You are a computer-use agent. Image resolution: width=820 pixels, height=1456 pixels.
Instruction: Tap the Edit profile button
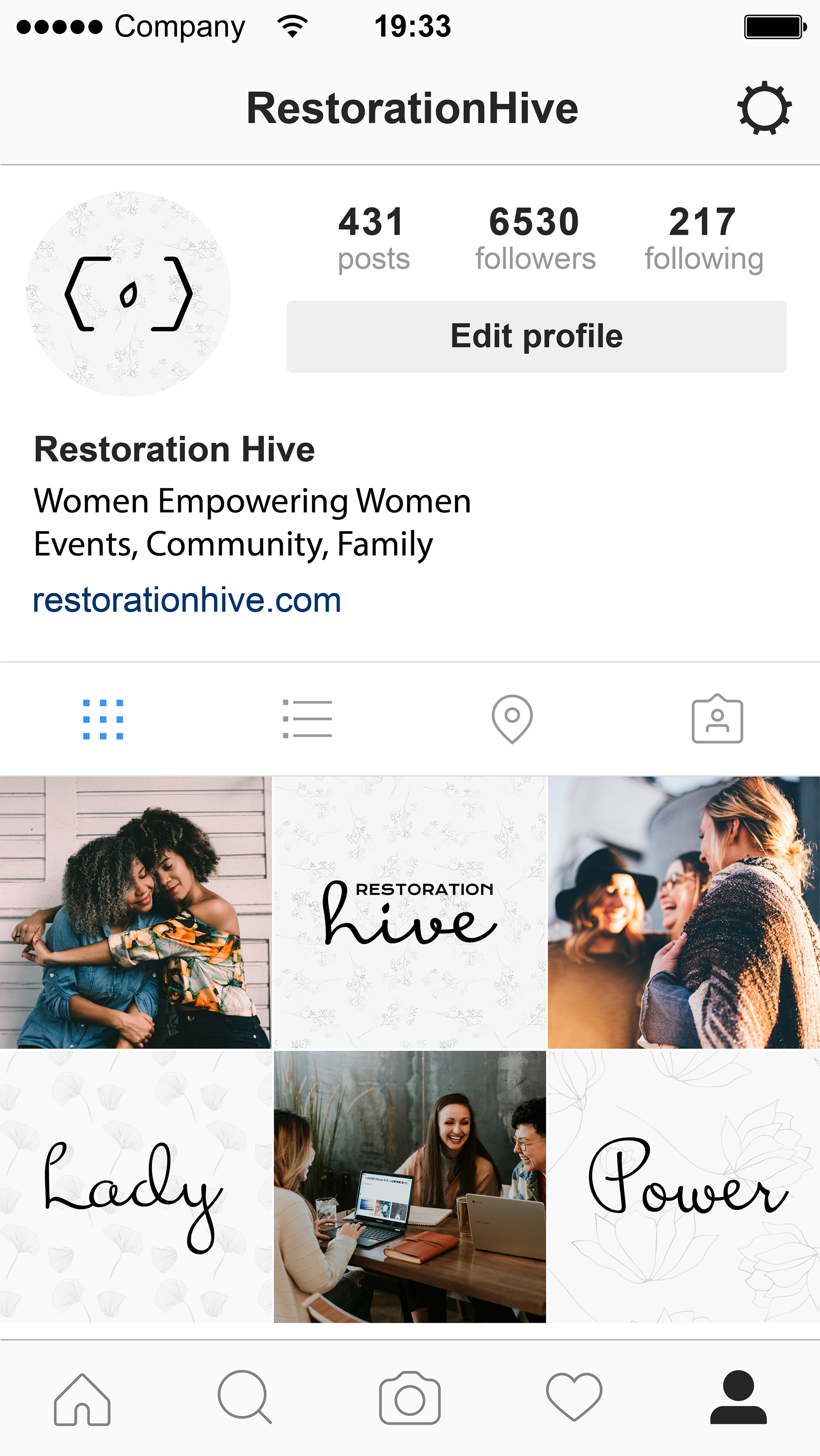536,336
